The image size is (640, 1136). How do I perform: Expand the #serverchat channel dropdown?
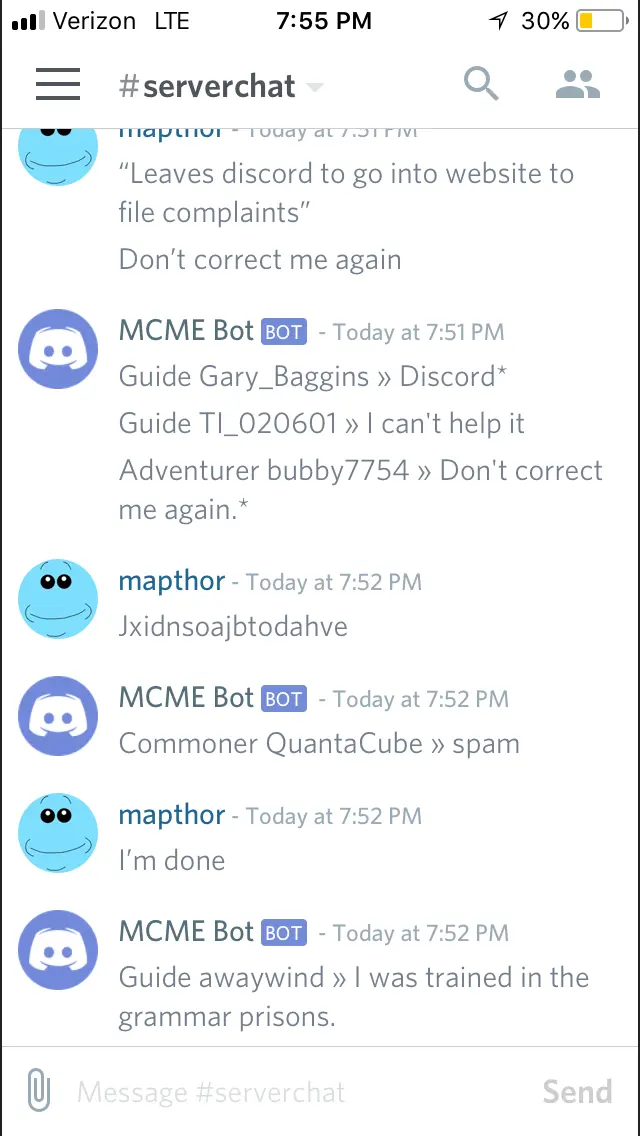(x=315, y=87)
